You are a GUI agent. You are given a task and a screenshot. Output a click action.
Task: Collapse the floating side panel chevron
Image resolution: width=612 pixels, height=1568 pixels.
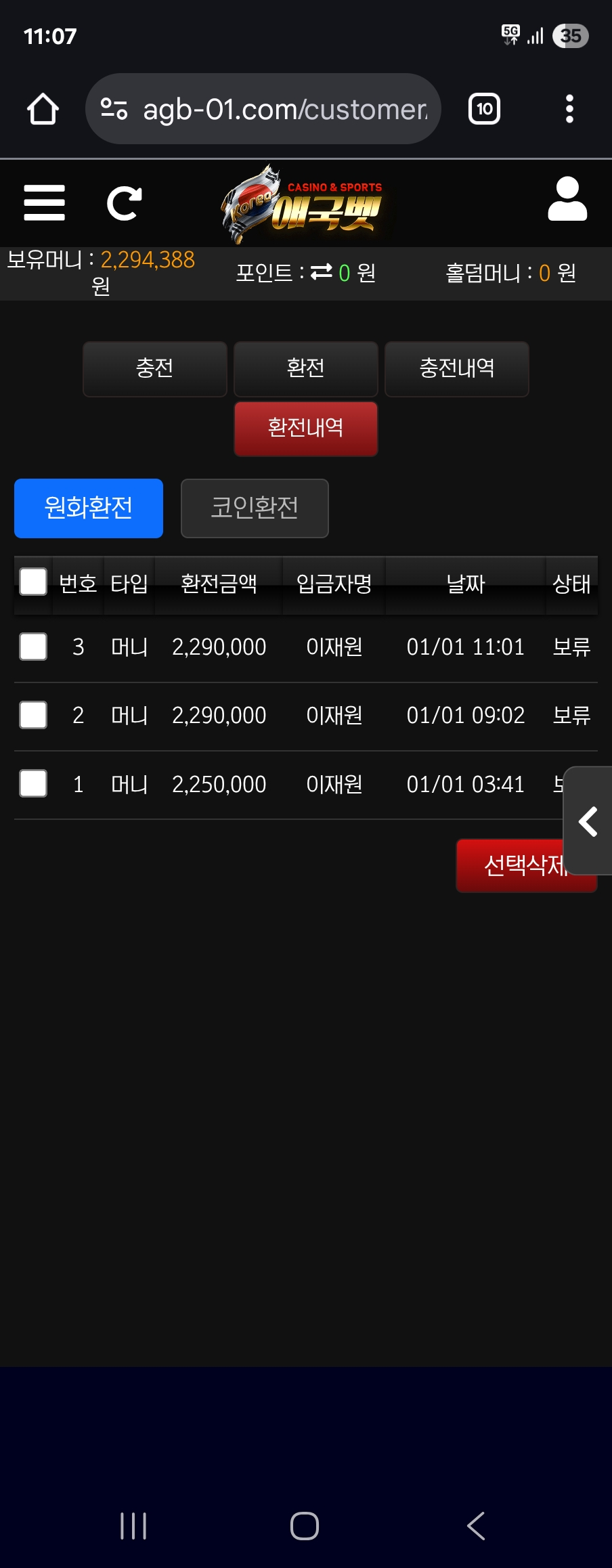pos(588,823)
